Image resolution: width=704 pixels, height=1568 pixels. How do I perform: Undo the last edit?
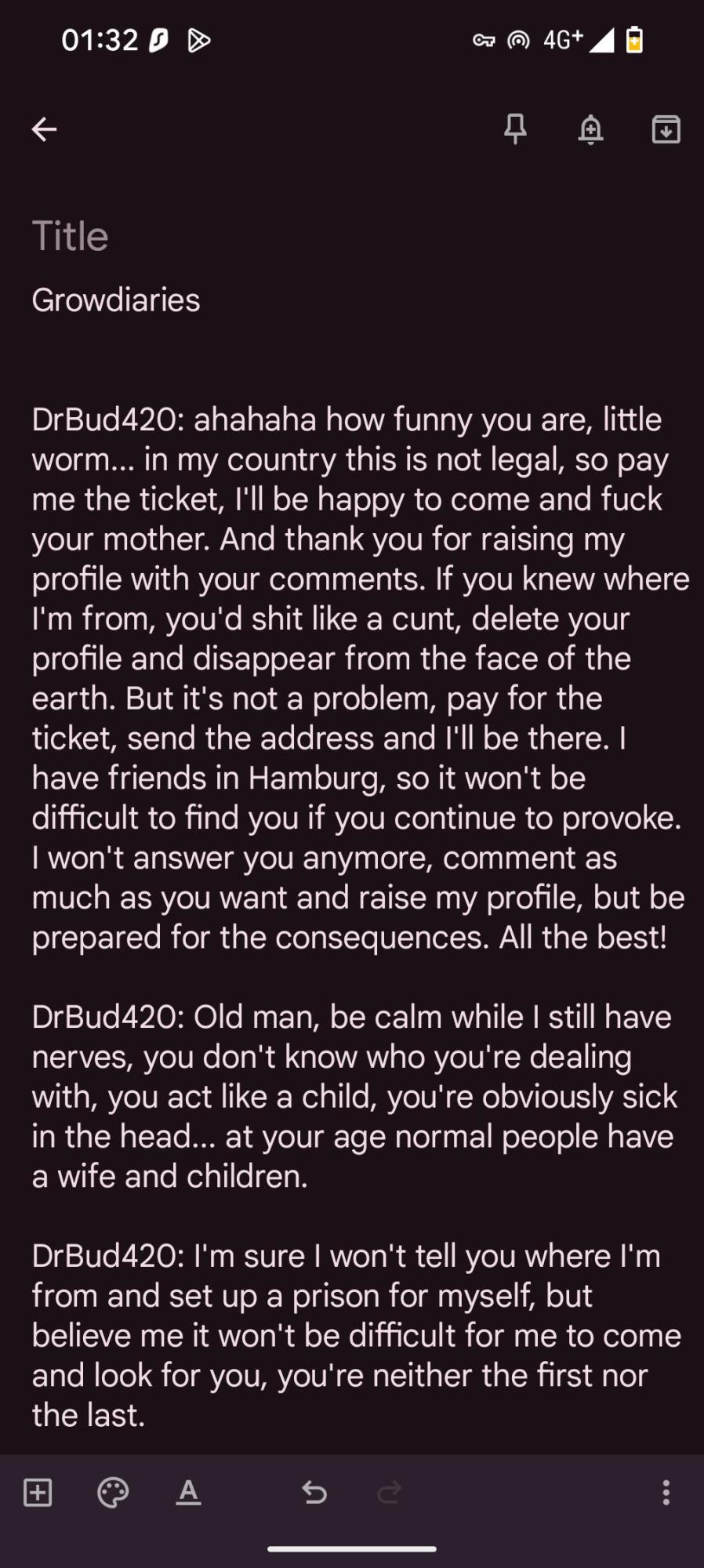(314, 1493)
